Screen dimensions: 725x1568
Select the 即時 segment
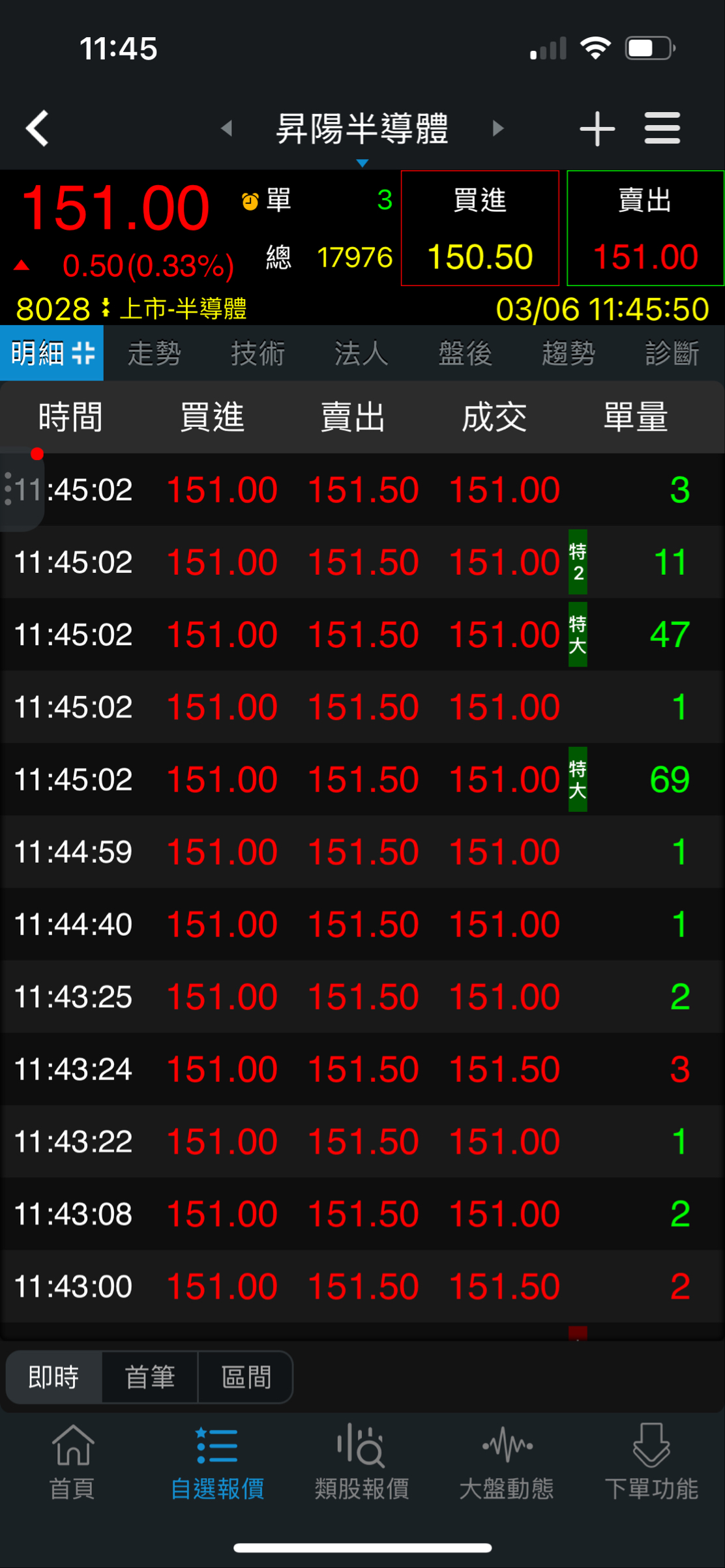[x=53, y=1377]
